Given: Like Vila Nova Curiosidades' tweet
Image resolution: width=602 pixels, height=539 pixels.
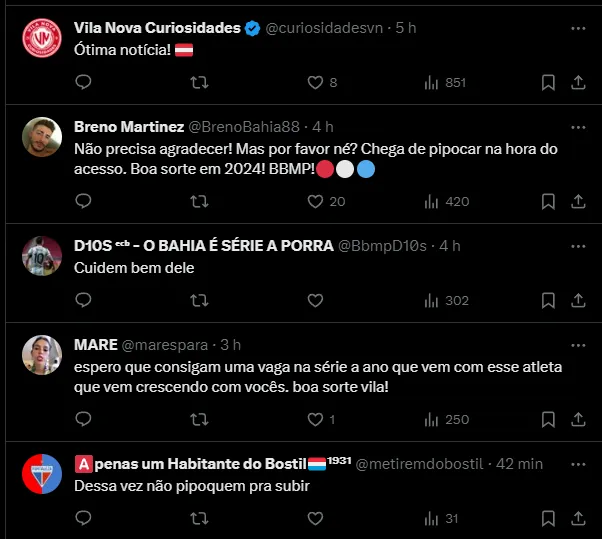Looking at the screenshot, I should pos(315,83).
